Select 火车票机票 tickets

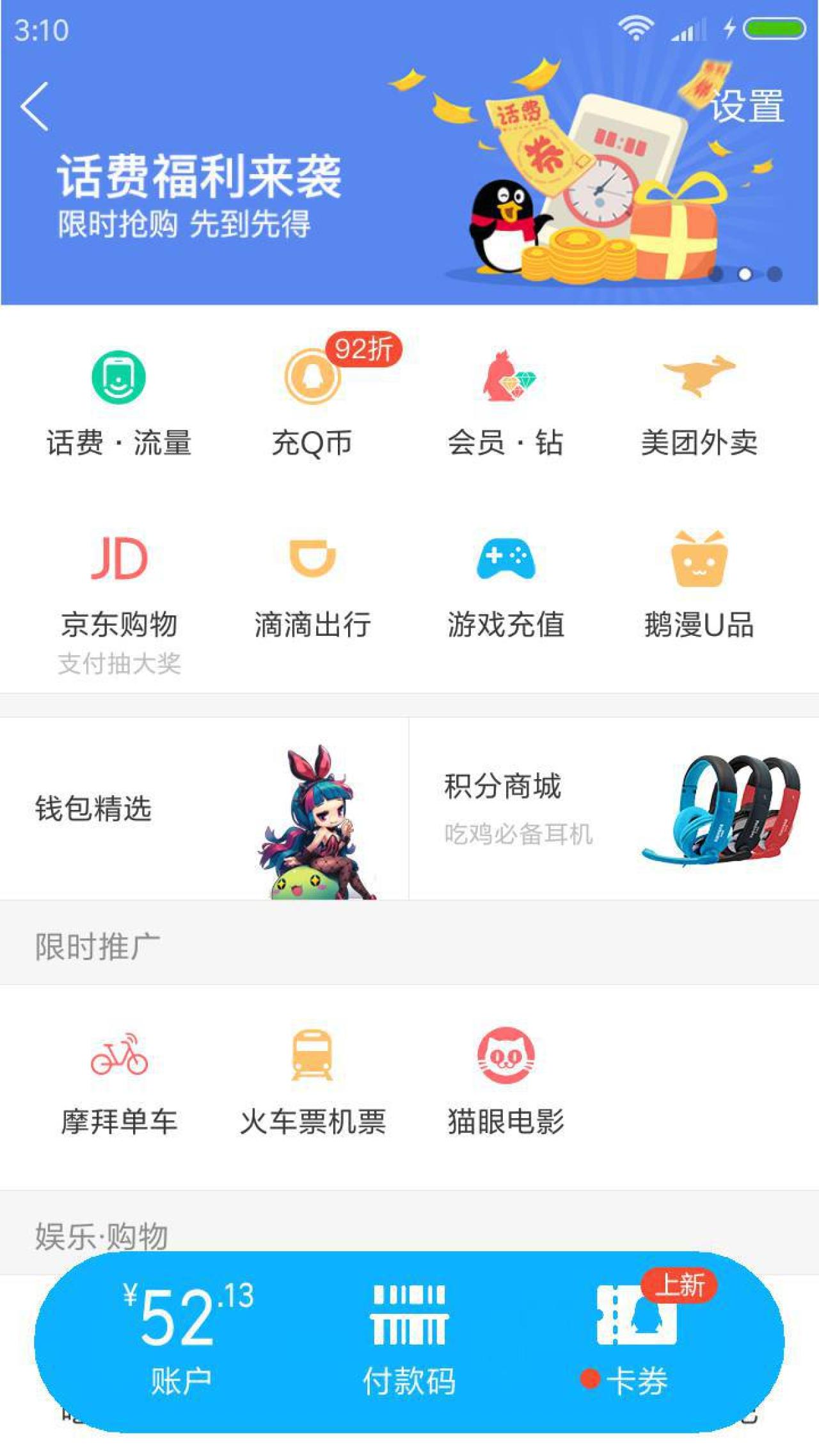[312, 1081]
